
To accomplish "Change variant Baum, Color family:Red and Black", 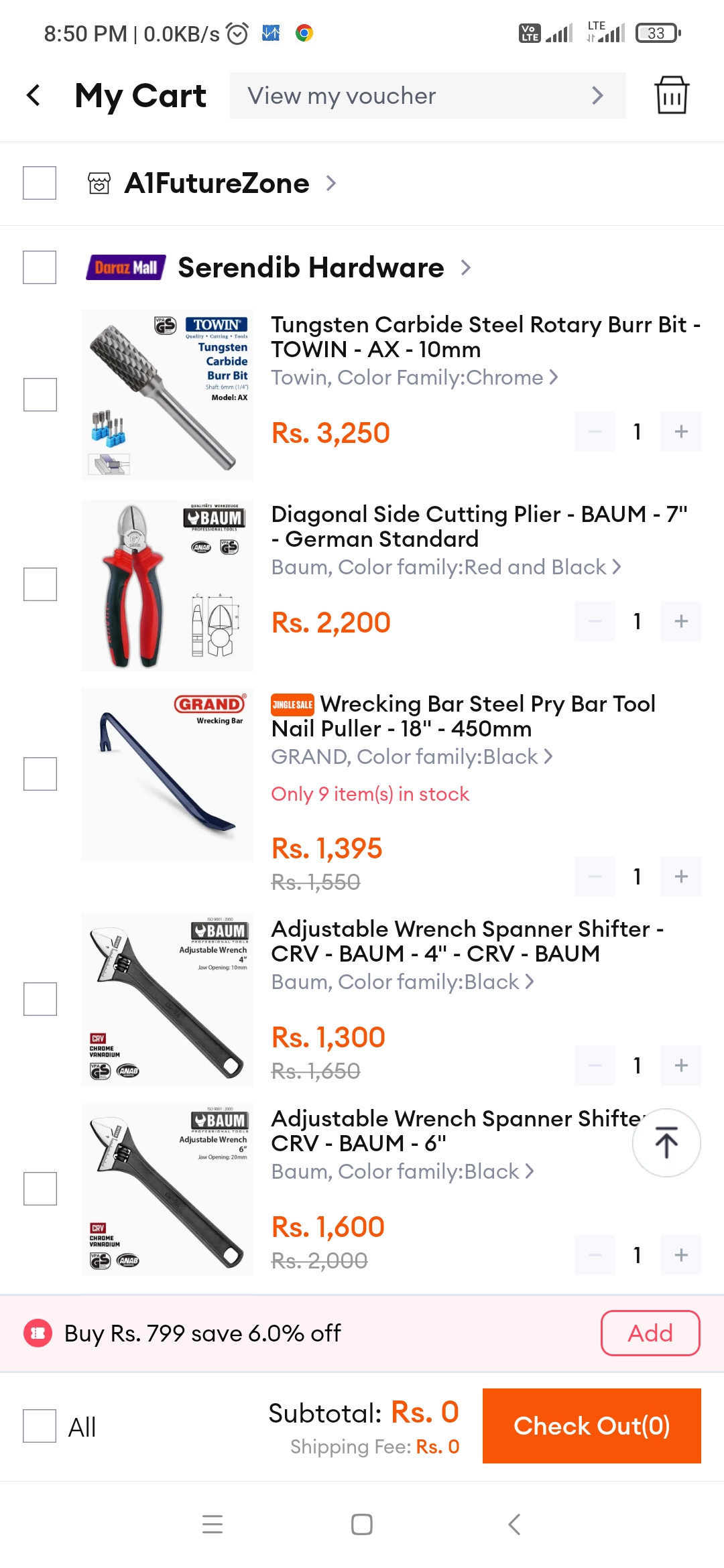I will click(x=446, y=567).
